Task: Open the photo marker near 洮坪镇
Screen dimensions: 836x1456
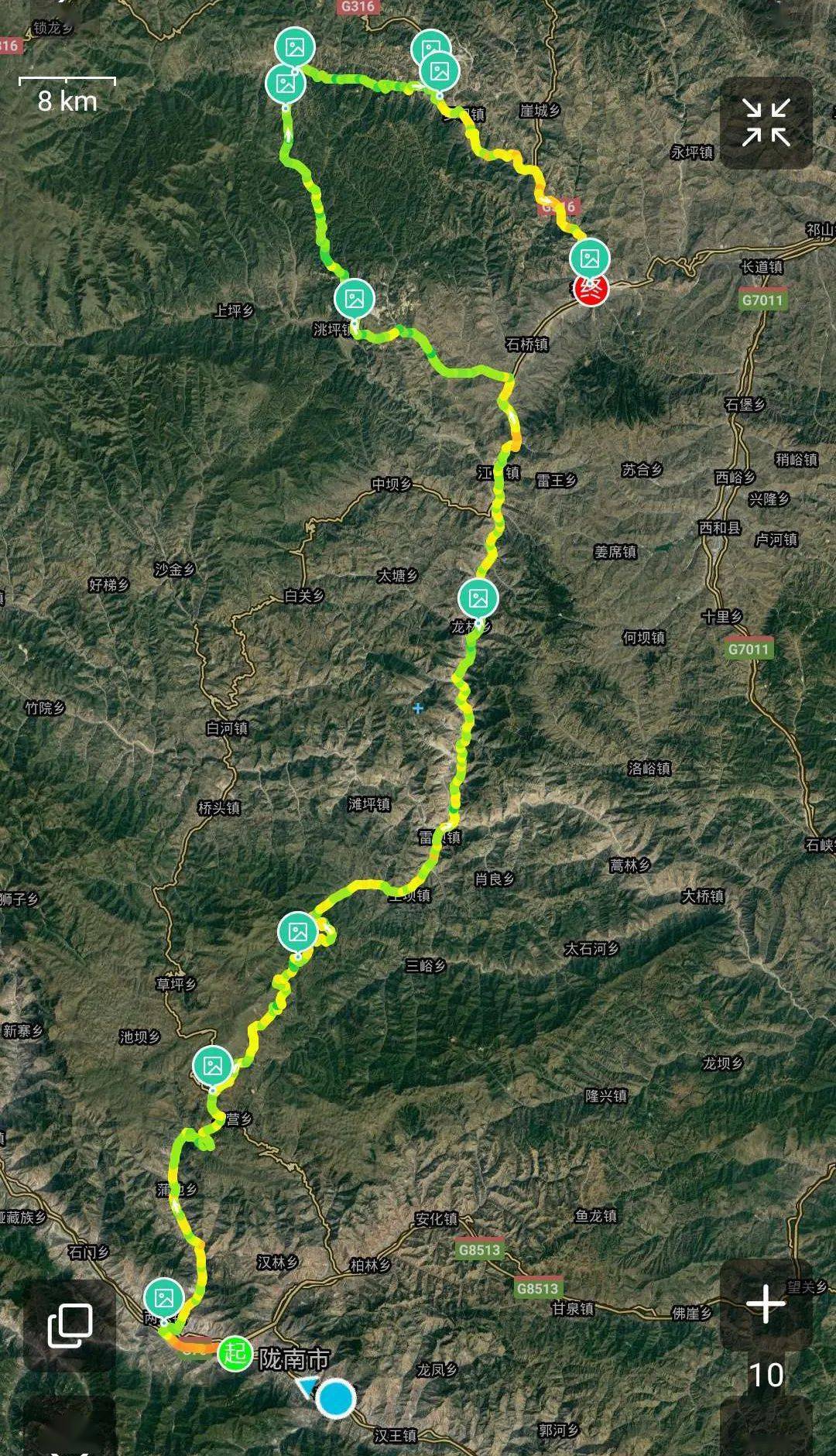Action: tap(355, 299)
